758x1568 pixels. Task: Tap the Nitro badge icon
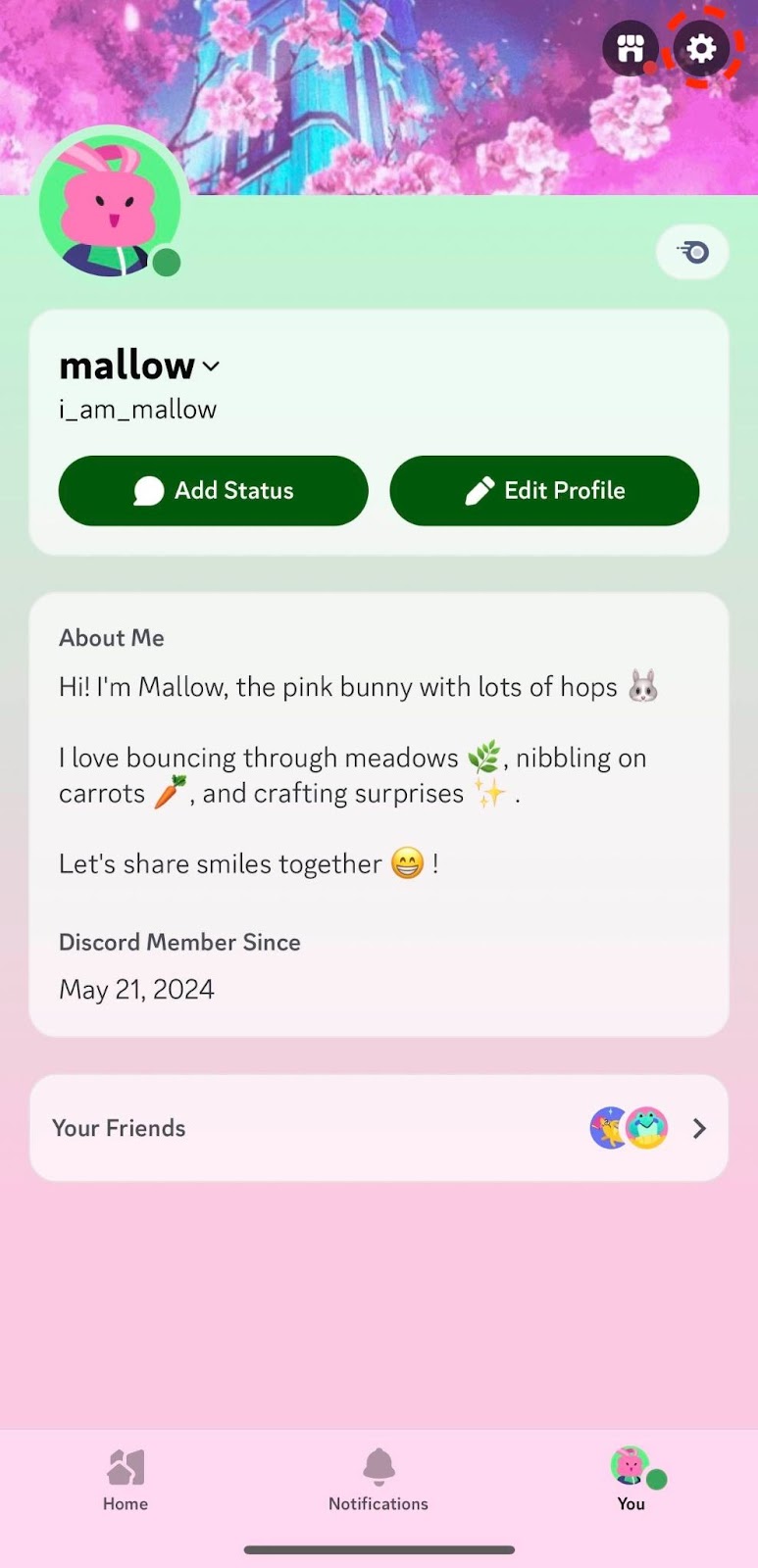(692, 253)
